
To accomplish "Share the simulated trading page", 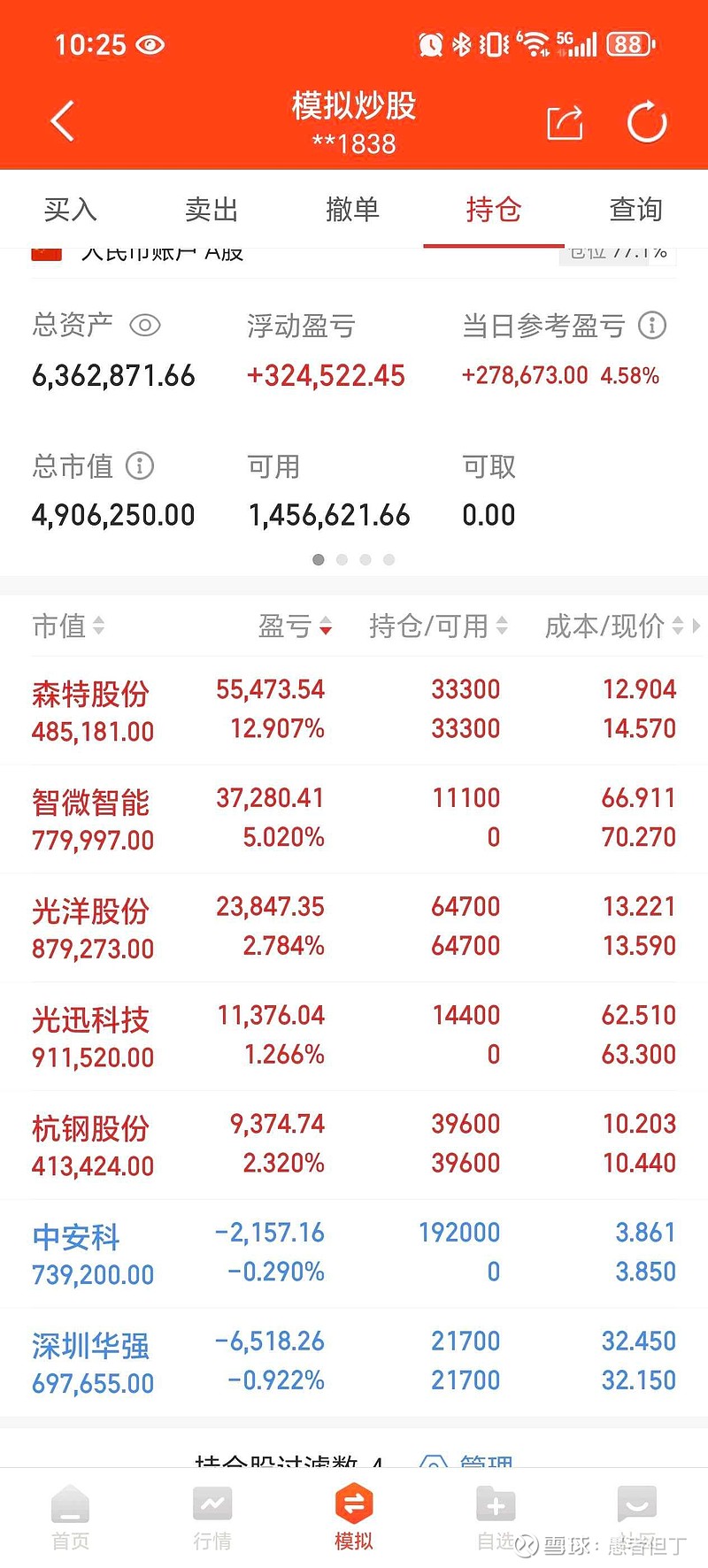I will [x=565, y=122].
